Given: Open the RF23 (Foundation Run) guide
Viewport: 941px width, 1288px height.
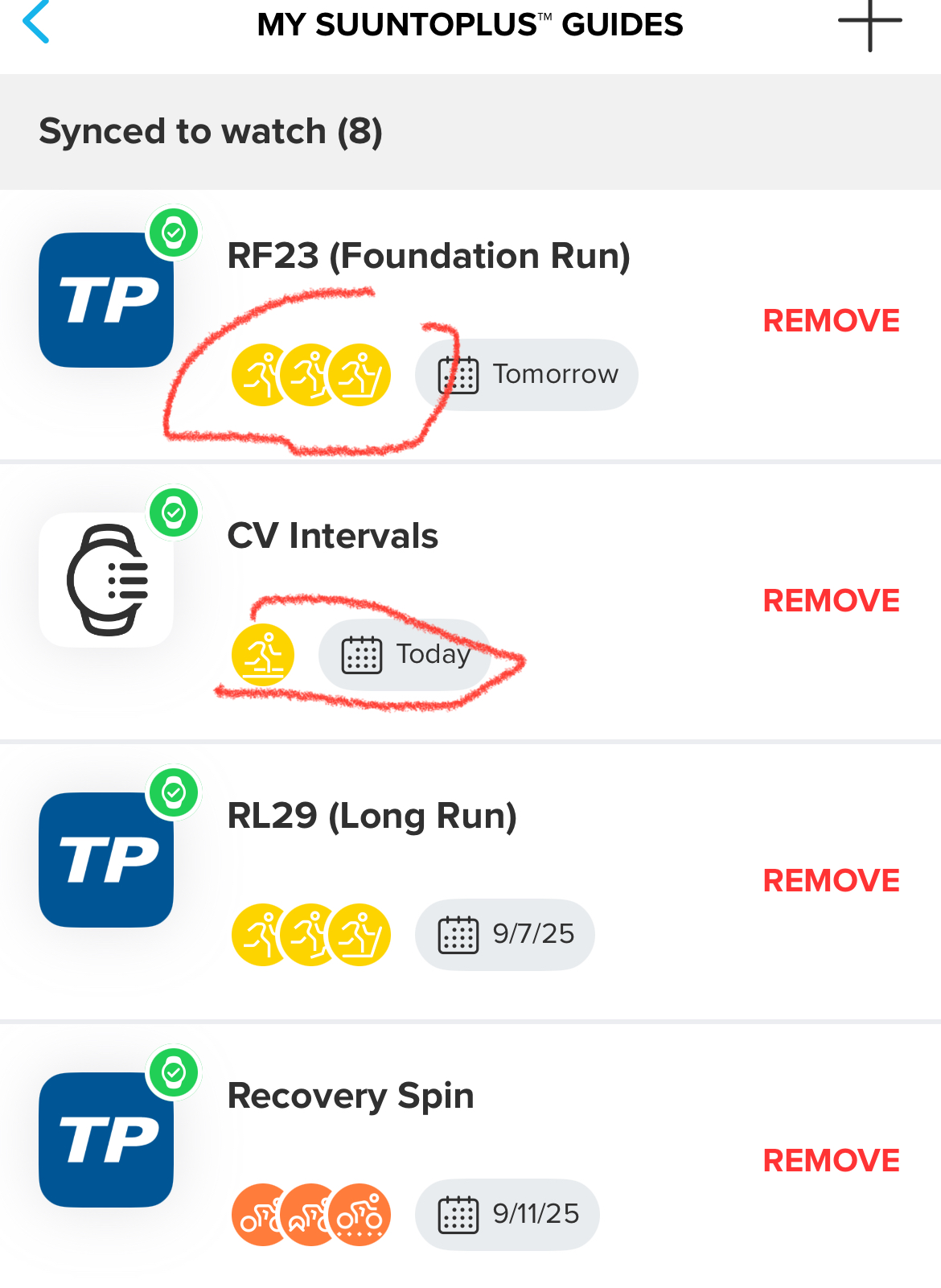Looking at the screenshot, I should 428,257.
